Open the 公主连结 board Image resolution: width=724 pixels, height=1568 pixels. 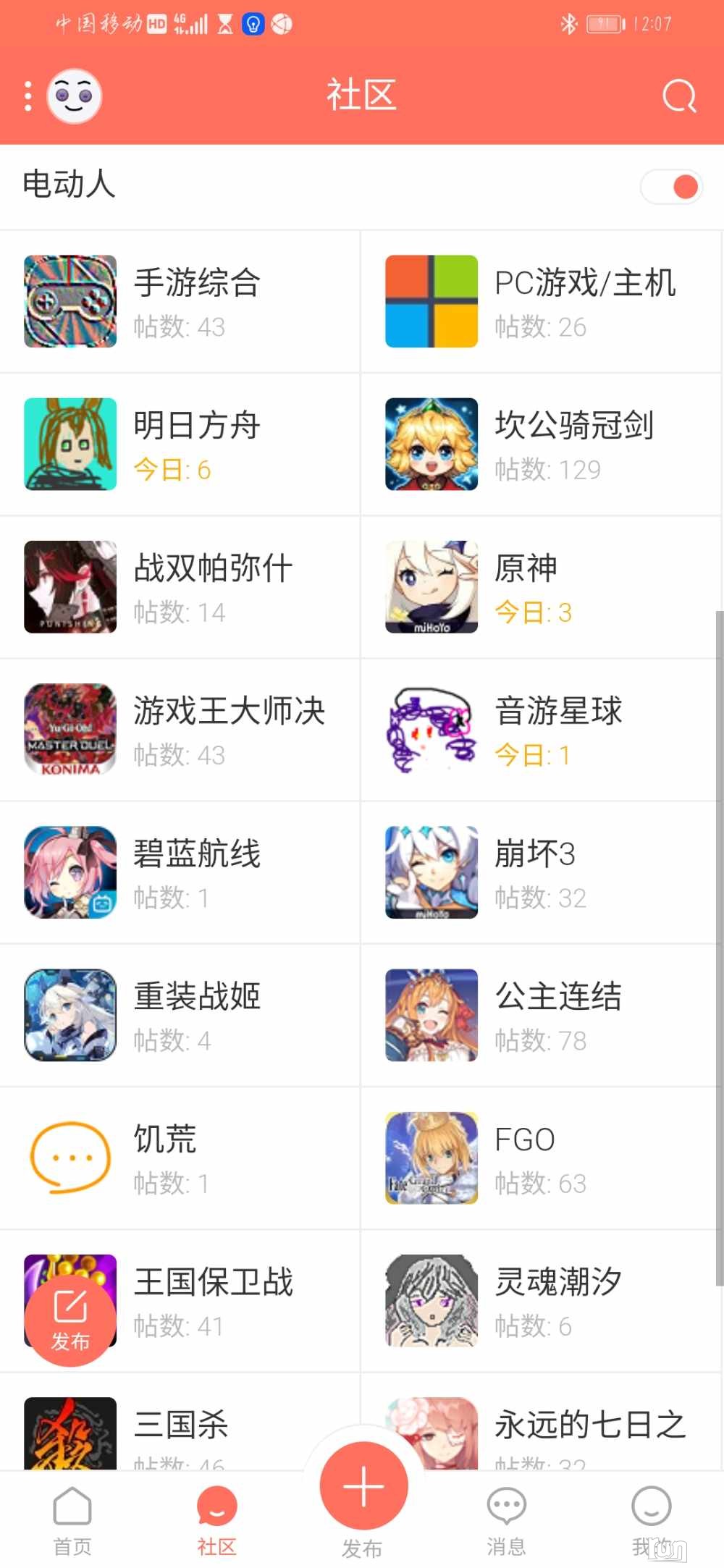pyautogui.click(x=542, y=1015)
